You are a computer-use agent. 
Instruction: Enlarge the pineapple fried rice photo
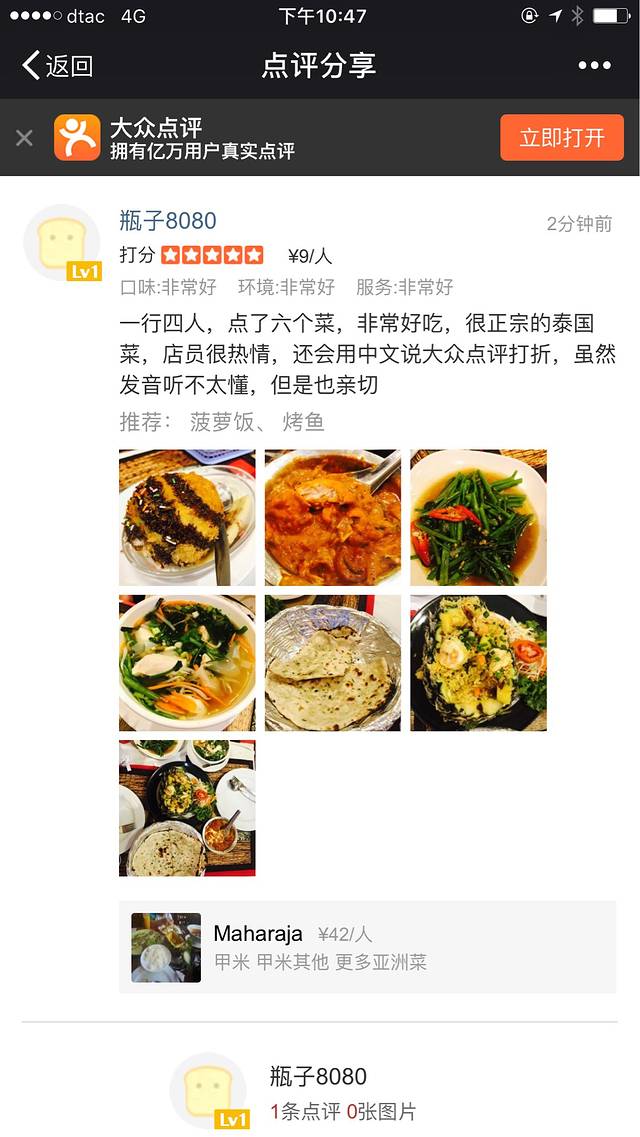tap(478, 663)
